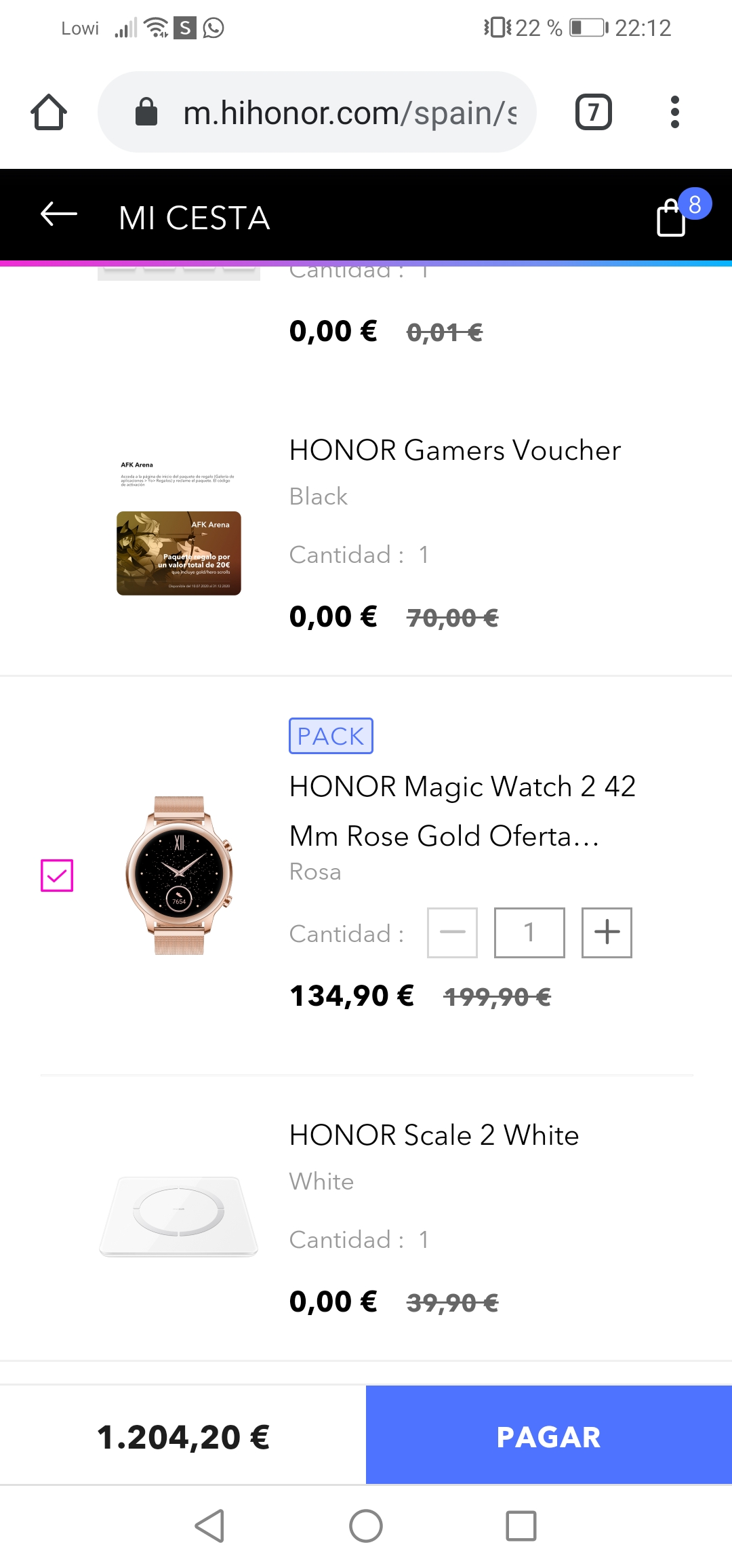Edit the Magic Watch 2 quantity field

coord(529,933)
